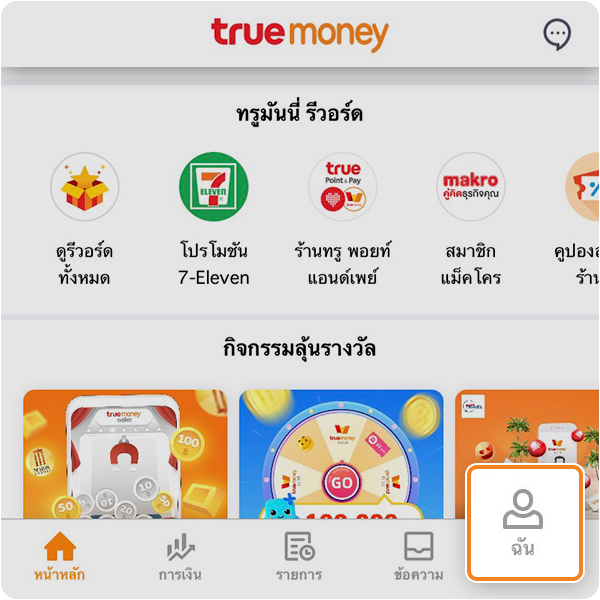Switch to ข้อความ messages tab
The height and width of the screenshot is (600, 600).
point(418,557)
